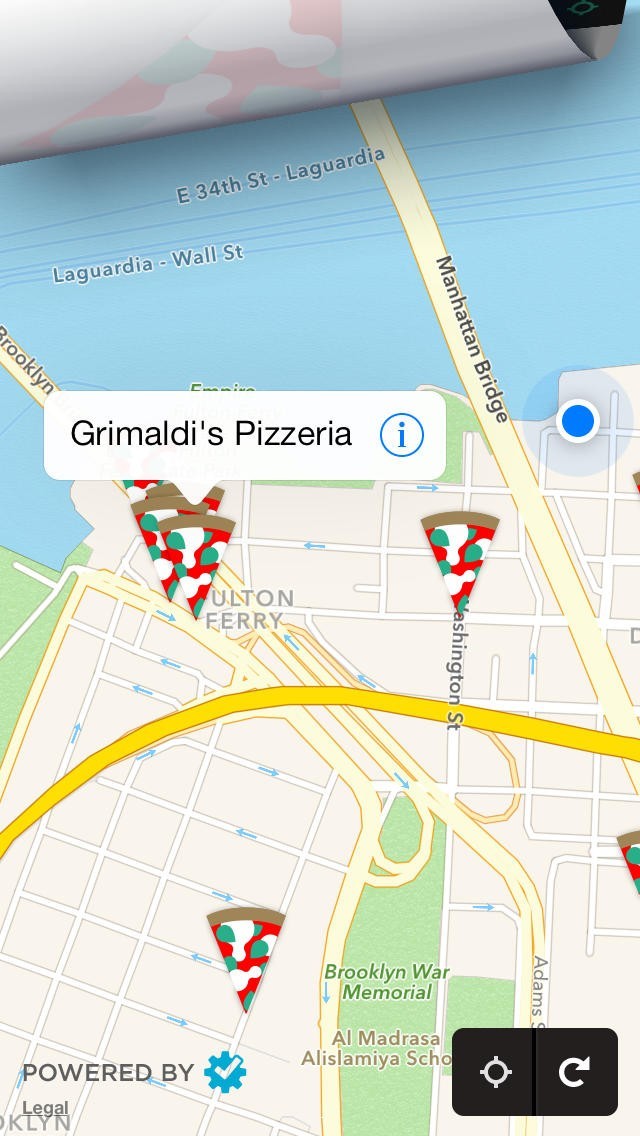
Task: Open info for Grimaldi's Pizzeria
Action: pyautogui.click(x=402, y=435)
